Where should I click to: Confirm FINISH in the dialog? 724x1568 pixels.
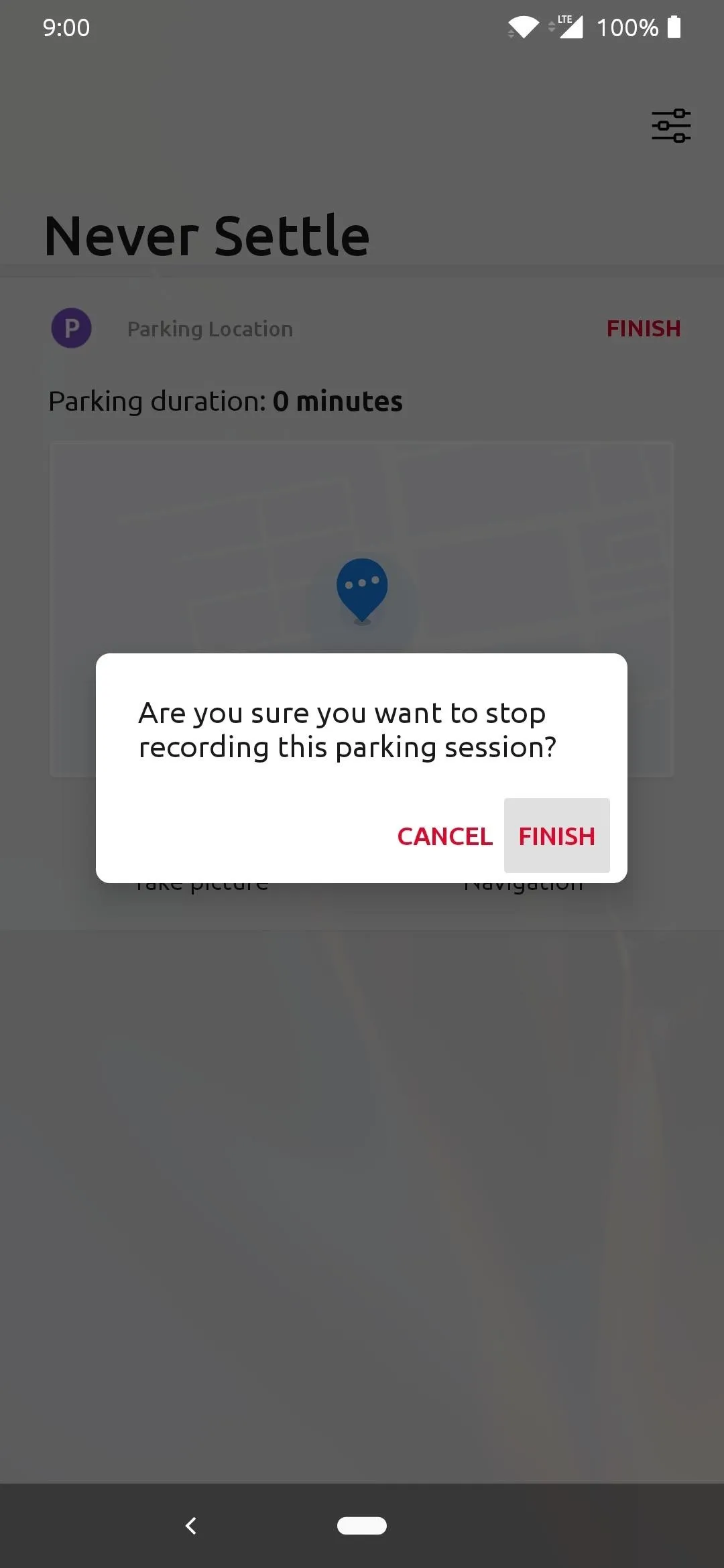point(557,836)
